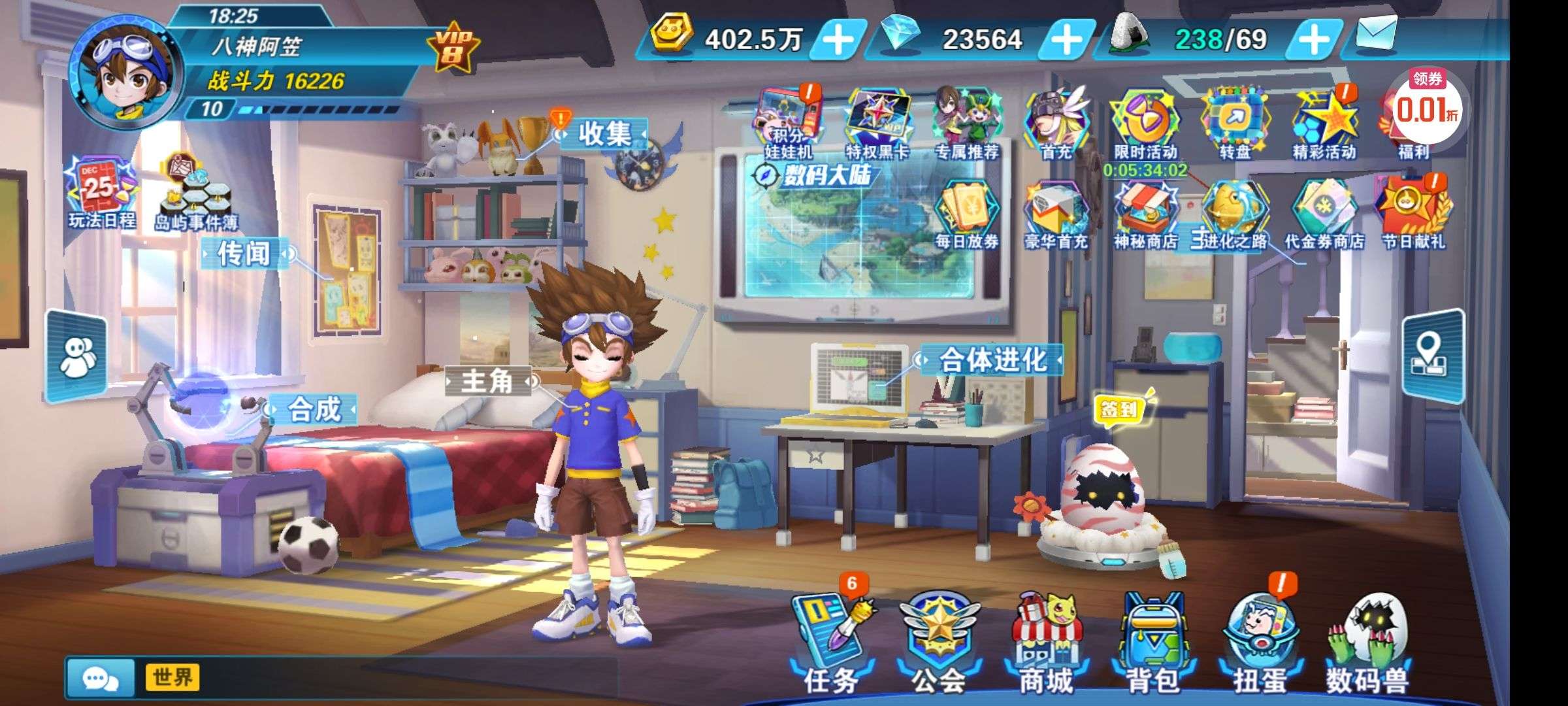
Task: Open the 玩法日程 schedule calendar
Action: click(x=101, y=193)
